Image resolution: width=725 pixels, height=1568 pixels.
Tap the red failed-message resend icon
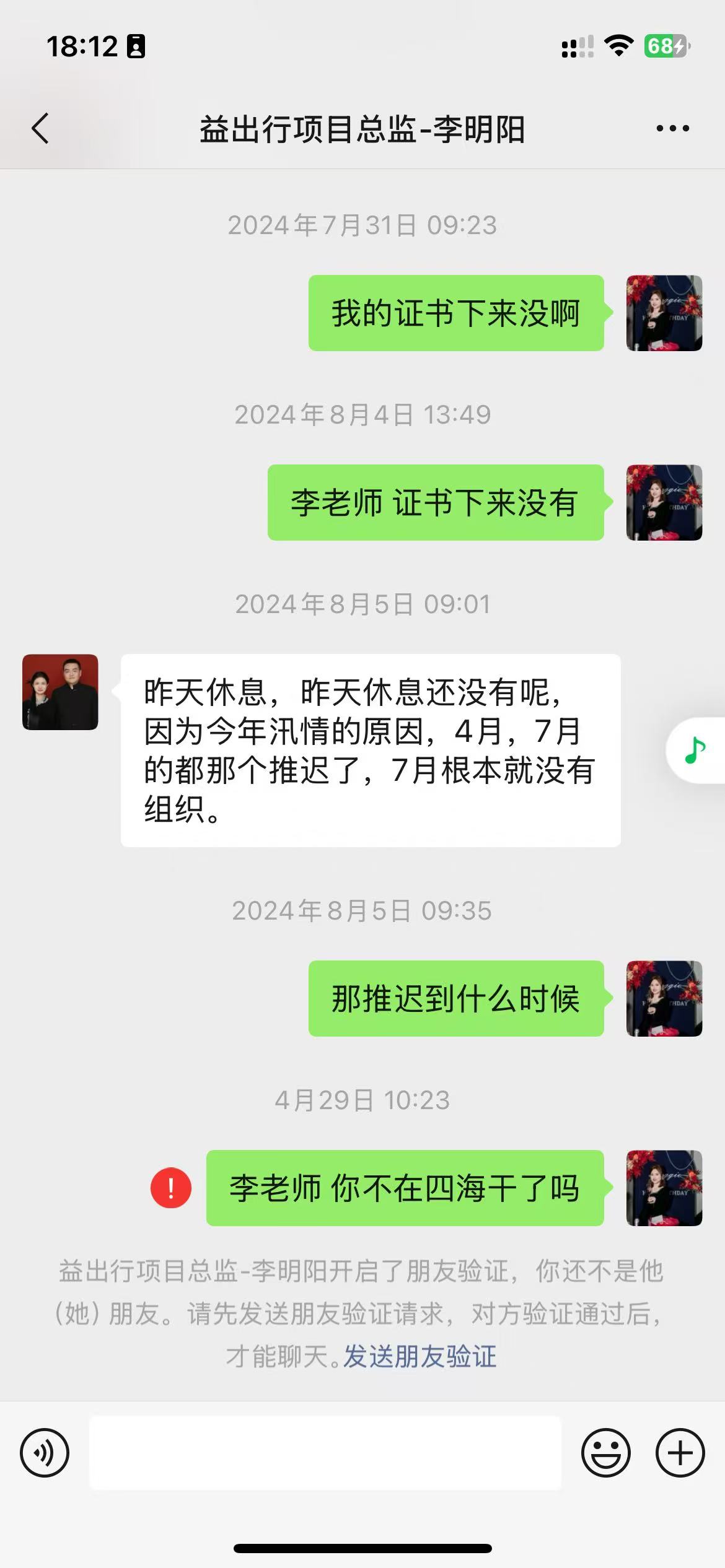coord(171,1188)
